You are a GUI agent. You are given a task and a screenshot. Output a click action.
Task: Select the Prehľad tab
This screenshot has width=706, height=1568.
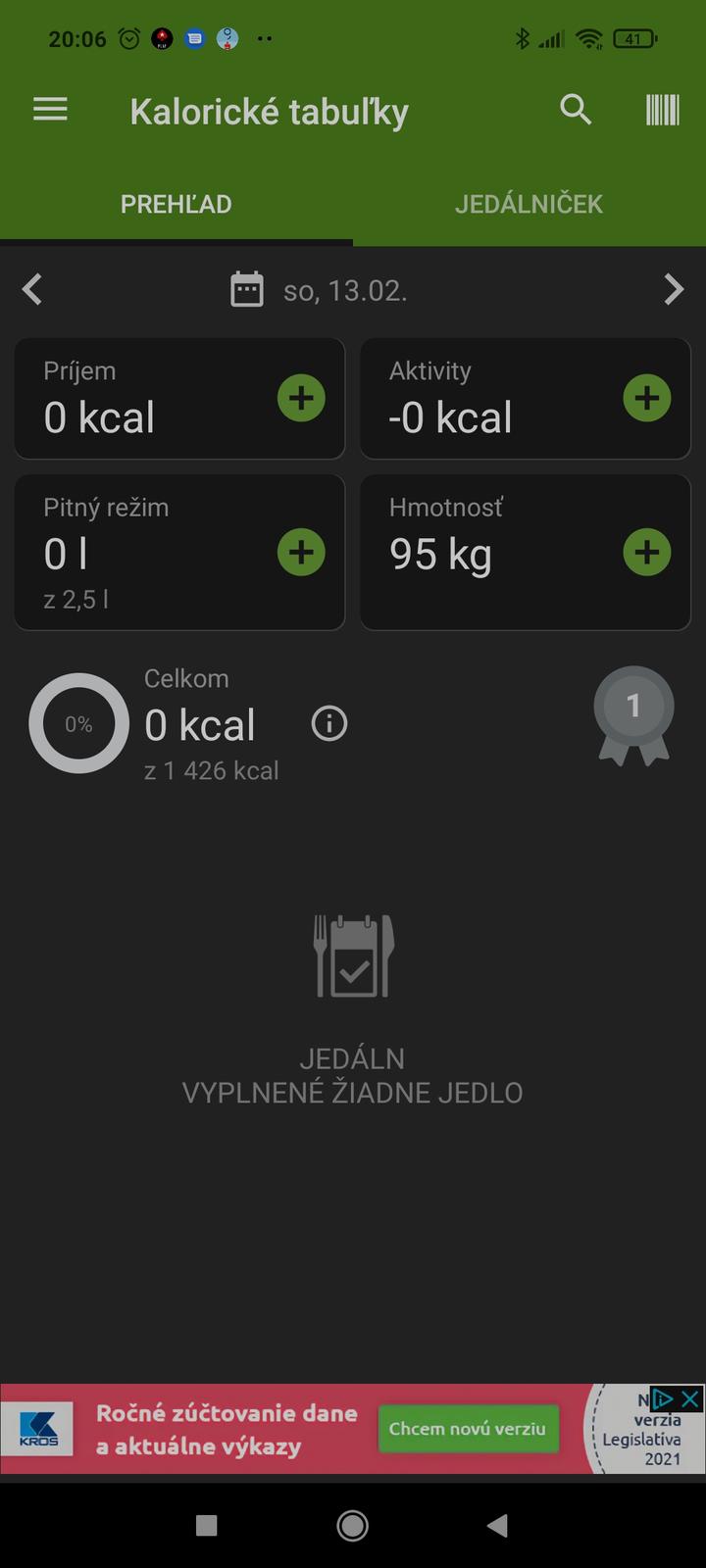coord(176,204)
